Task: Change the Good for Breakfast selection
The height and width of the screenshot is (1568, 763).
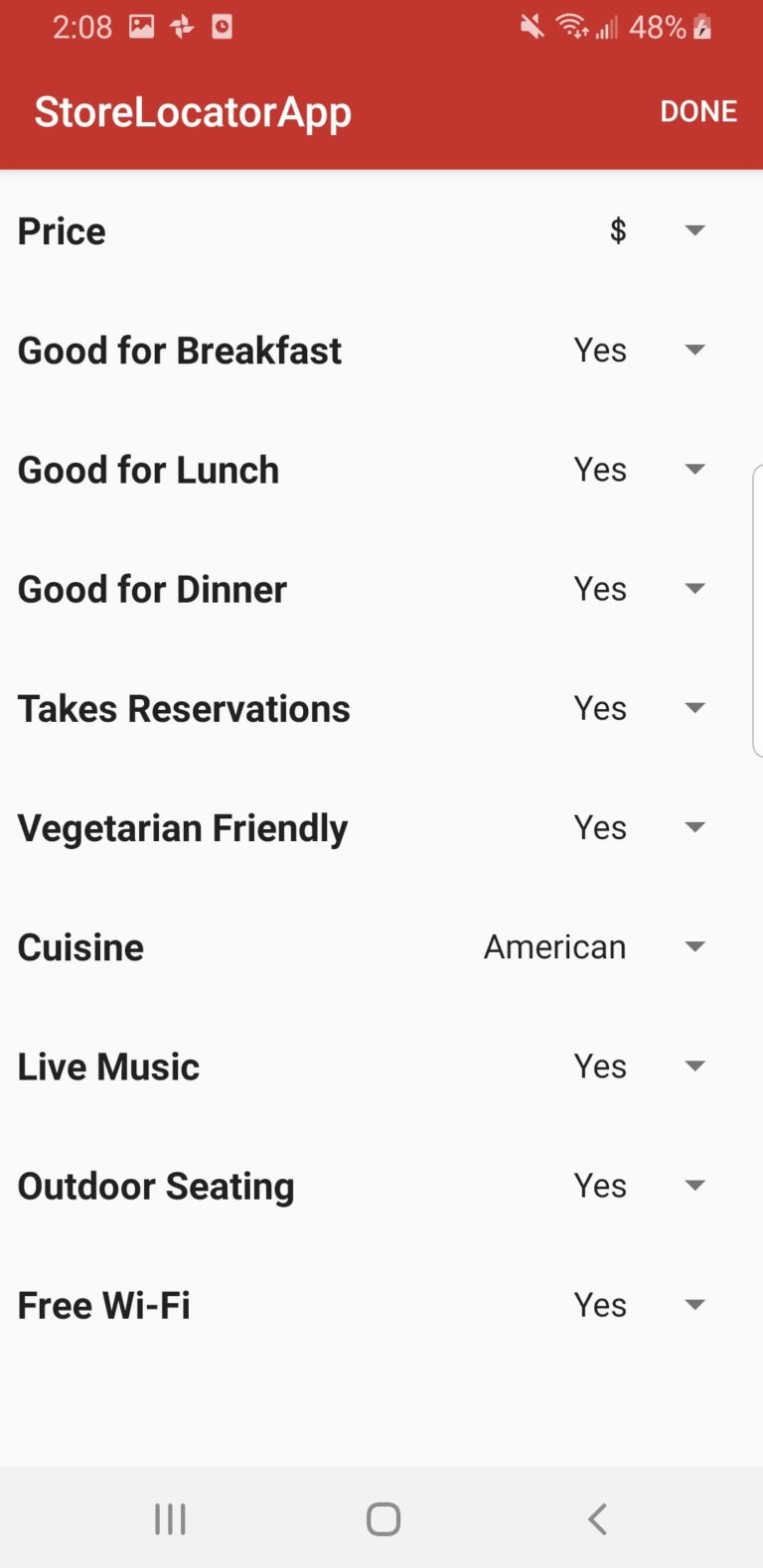Action: tap(639, 351)
